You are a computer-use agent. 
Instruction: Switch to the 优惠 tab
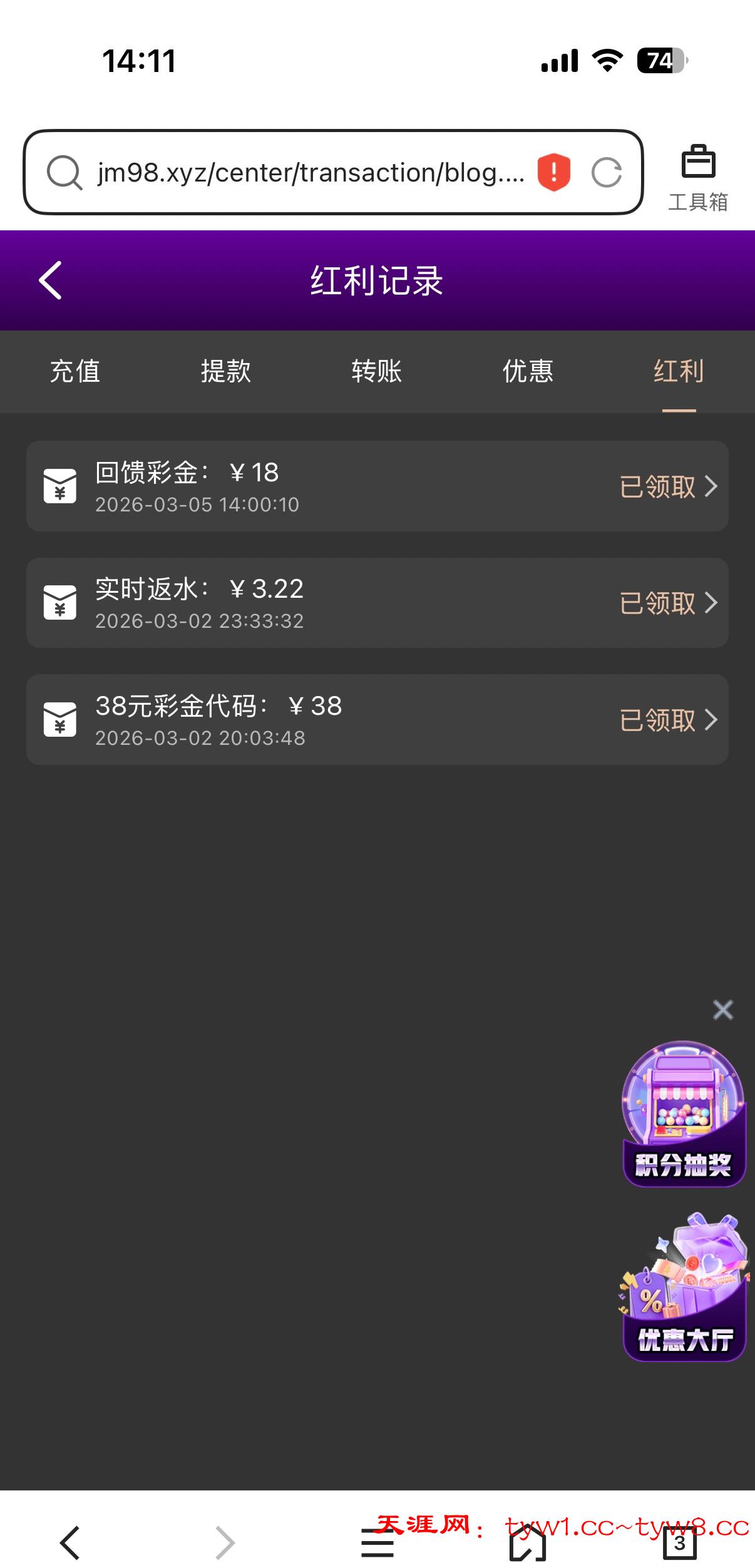pyautogui.click(x=528, y=371)
